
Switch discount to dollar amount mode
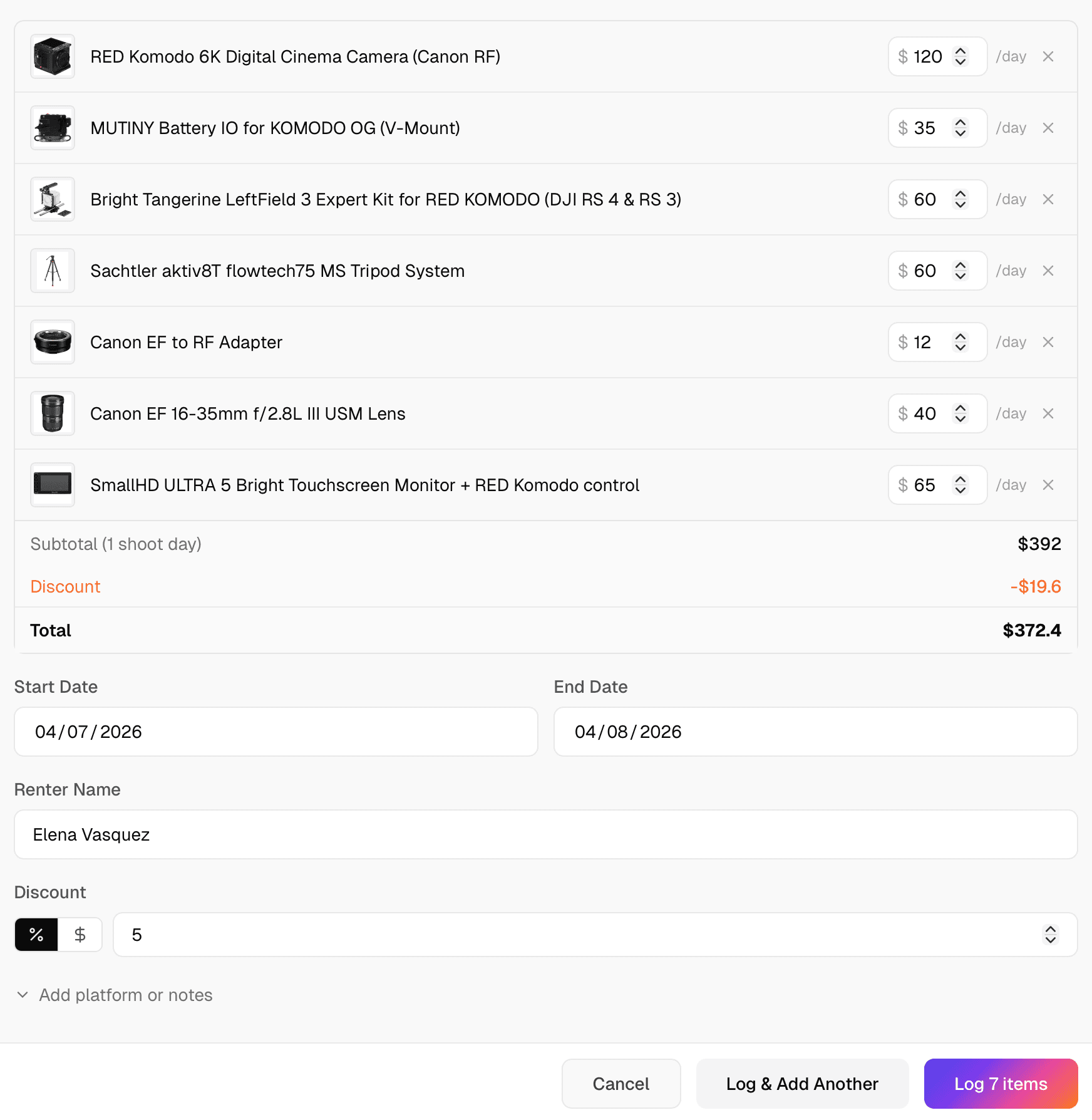point(80,934)
